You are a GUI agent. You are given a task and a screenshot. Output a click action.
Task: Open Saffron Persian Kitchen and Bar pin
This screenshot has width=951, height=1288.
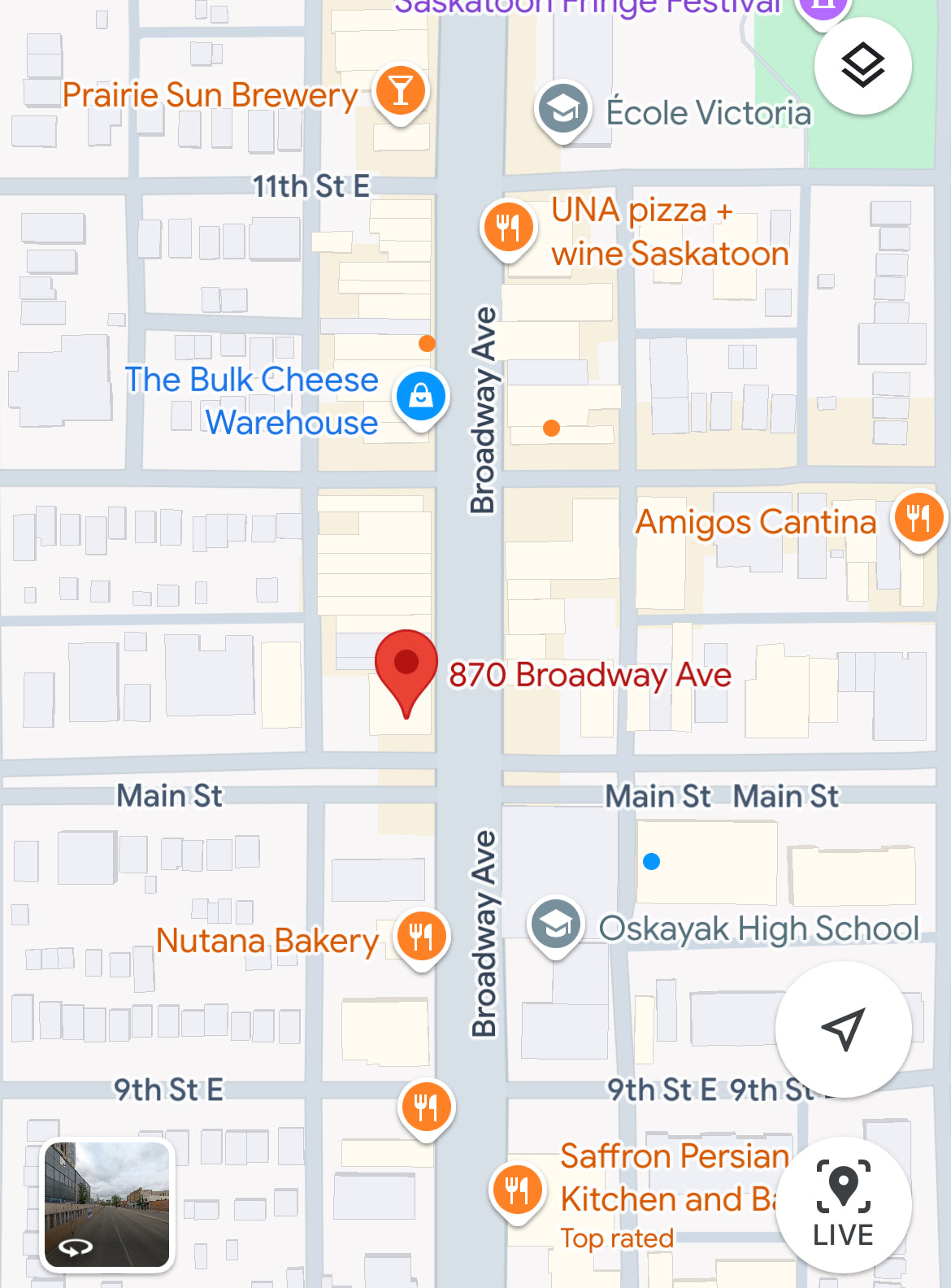(x=517, y=1190)
